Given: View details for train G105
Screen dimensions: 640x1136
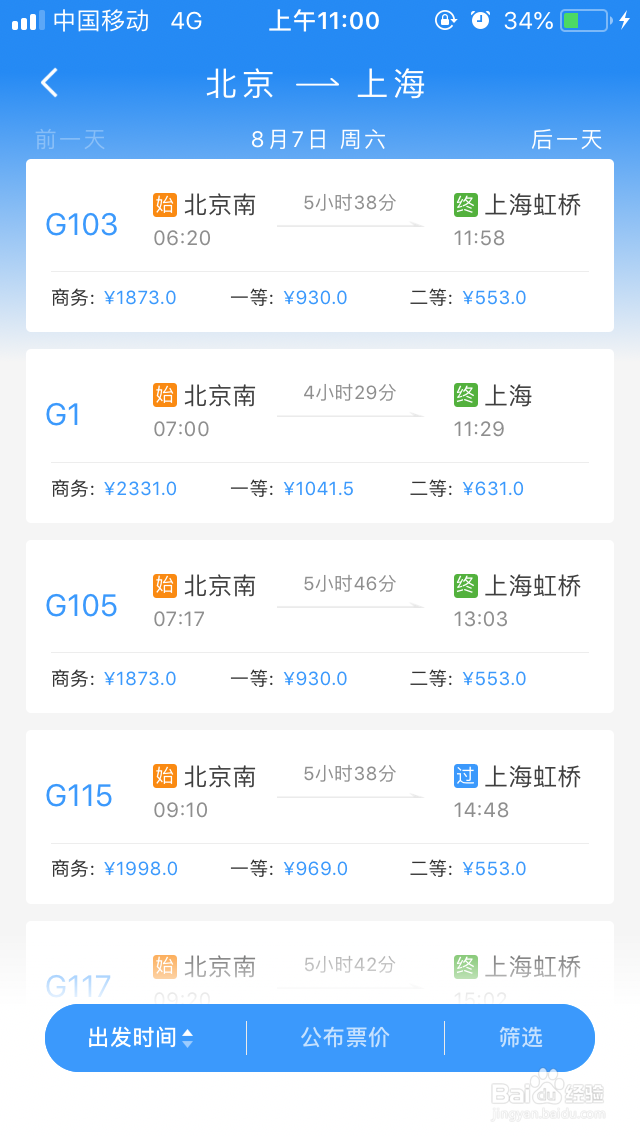Looking at the screenshot, I should (320, 627).
